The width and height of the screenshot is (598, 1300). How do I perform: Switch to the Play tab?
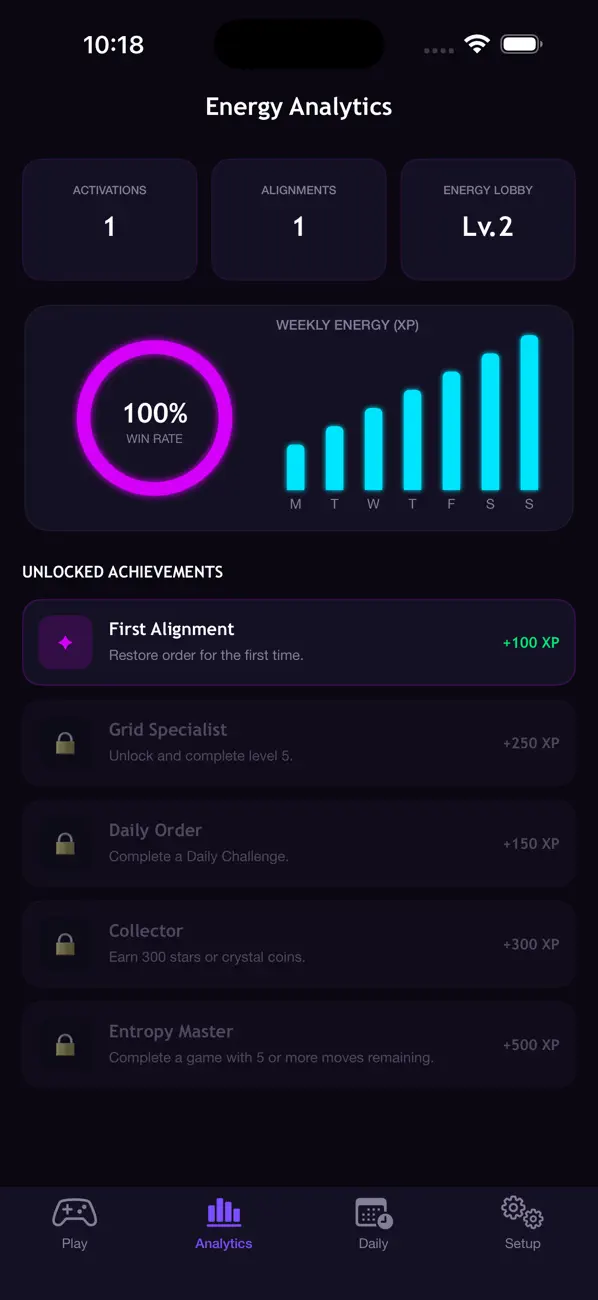point(75,1224)
